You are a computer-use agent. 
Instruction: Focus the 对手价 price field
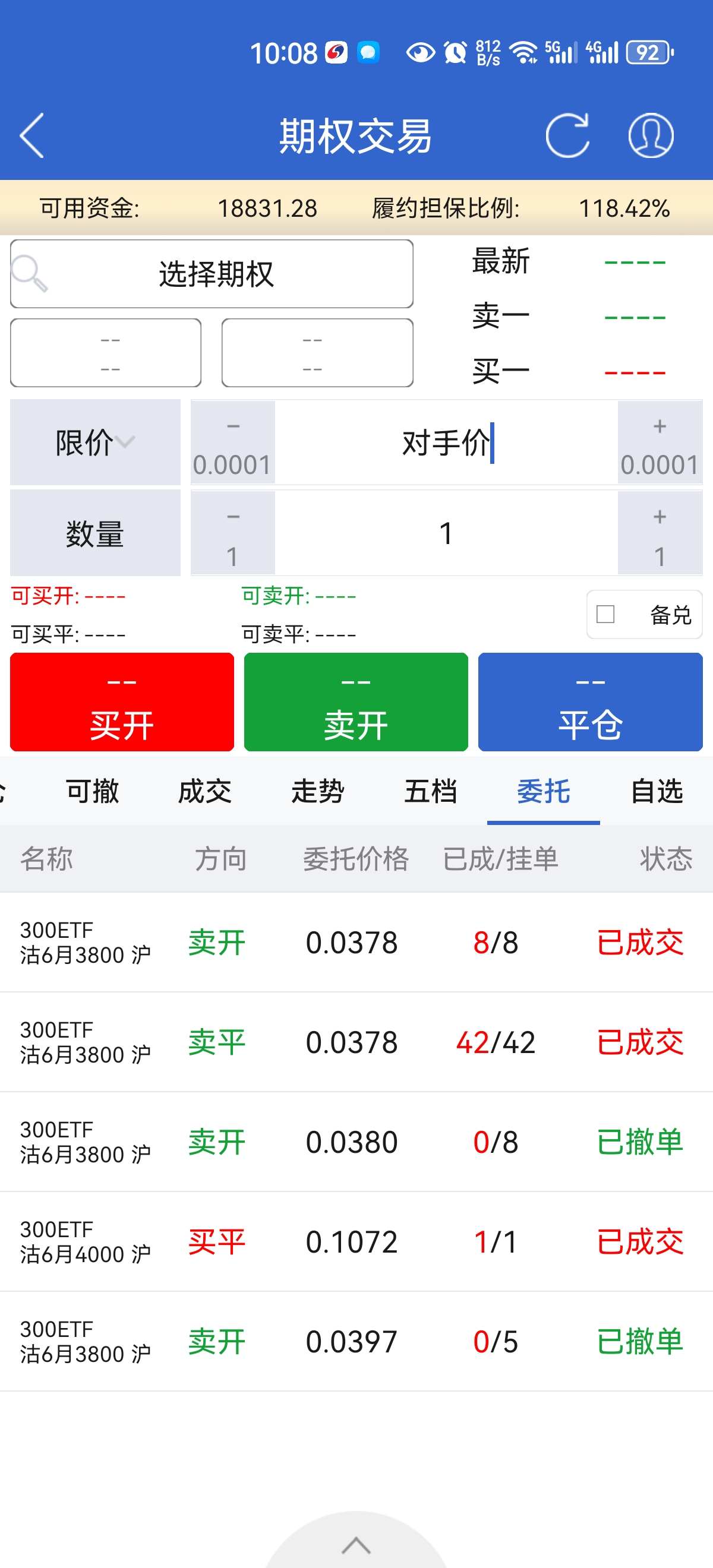click(x=446, y=442)
